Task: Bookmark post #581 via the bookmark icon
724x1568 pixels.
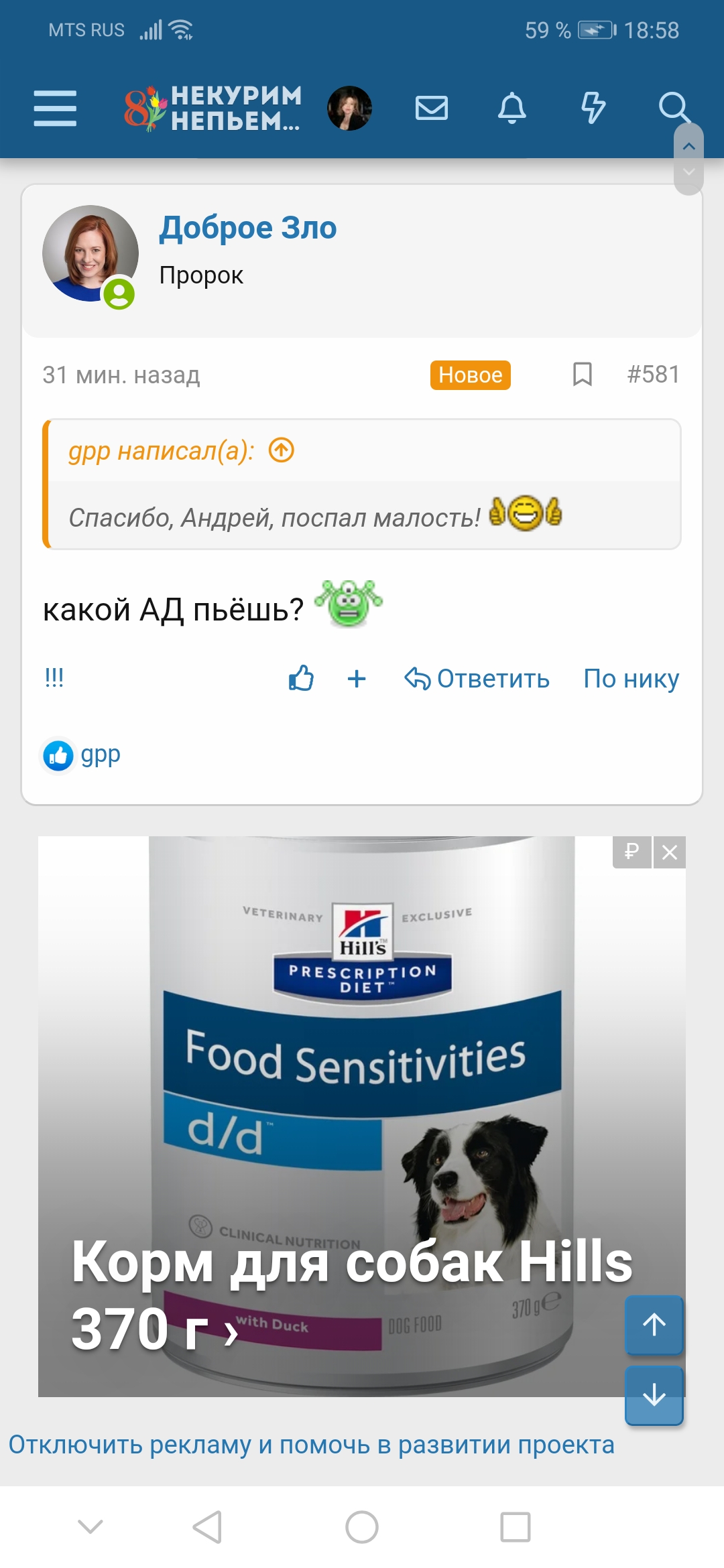Action: click(x=582, y=375)
